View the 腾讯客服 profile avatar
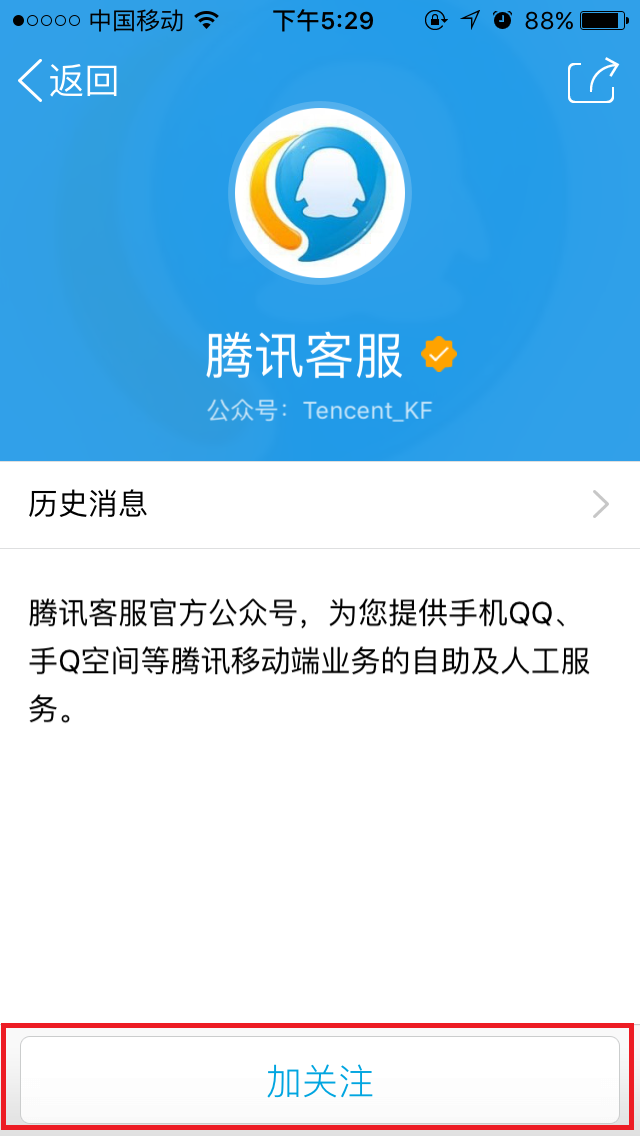This screenshot has height=1136, width=640. click(x=320, y=191)
